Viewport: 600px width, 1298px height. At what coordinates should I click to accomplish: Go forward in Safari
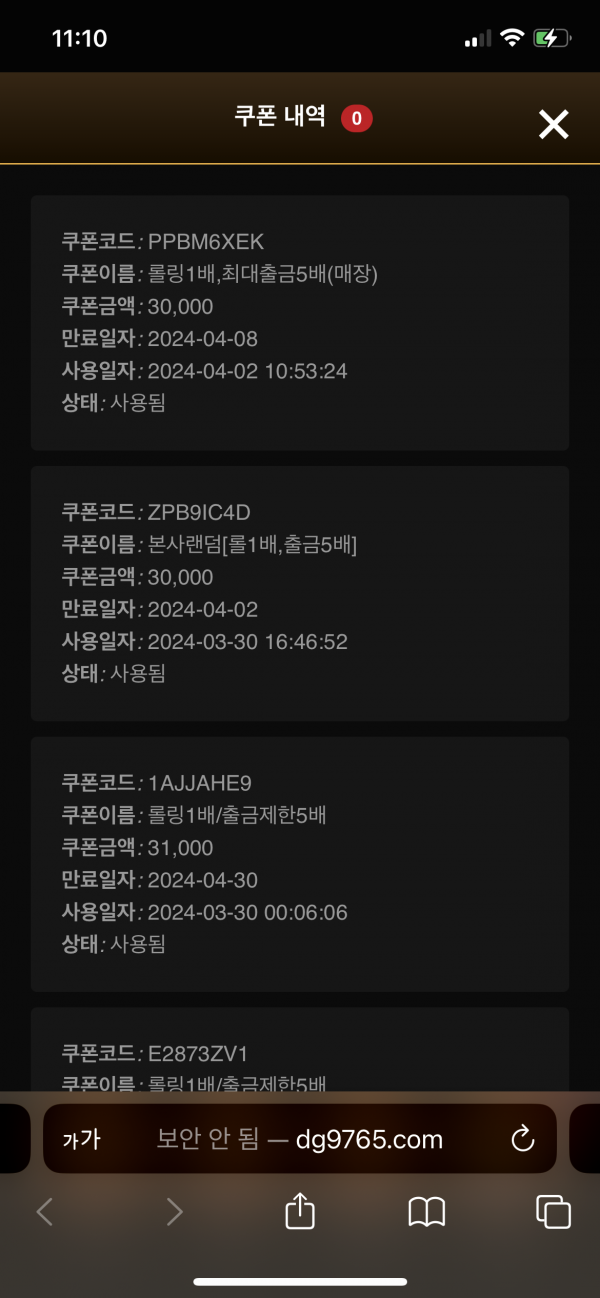click(x=174, y=1212)
